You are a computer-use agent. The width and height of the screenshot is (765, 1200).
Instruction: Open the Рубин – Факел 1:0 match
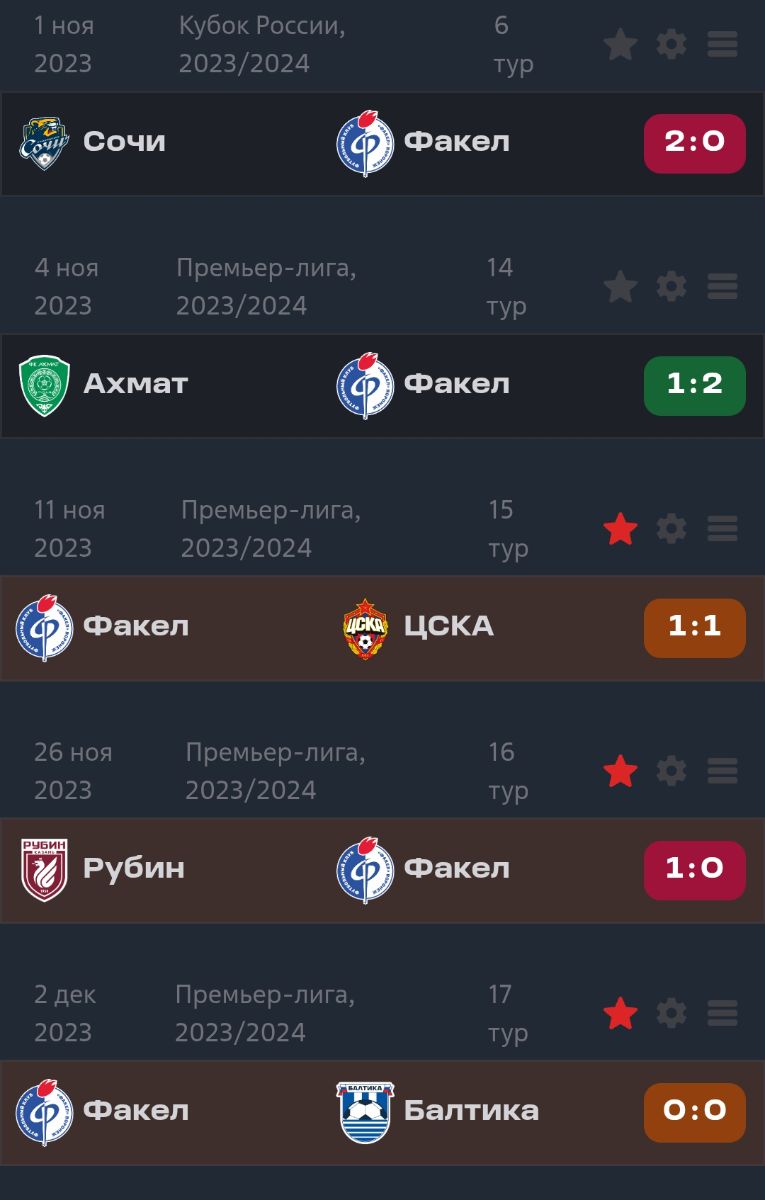tap(382, 869)
